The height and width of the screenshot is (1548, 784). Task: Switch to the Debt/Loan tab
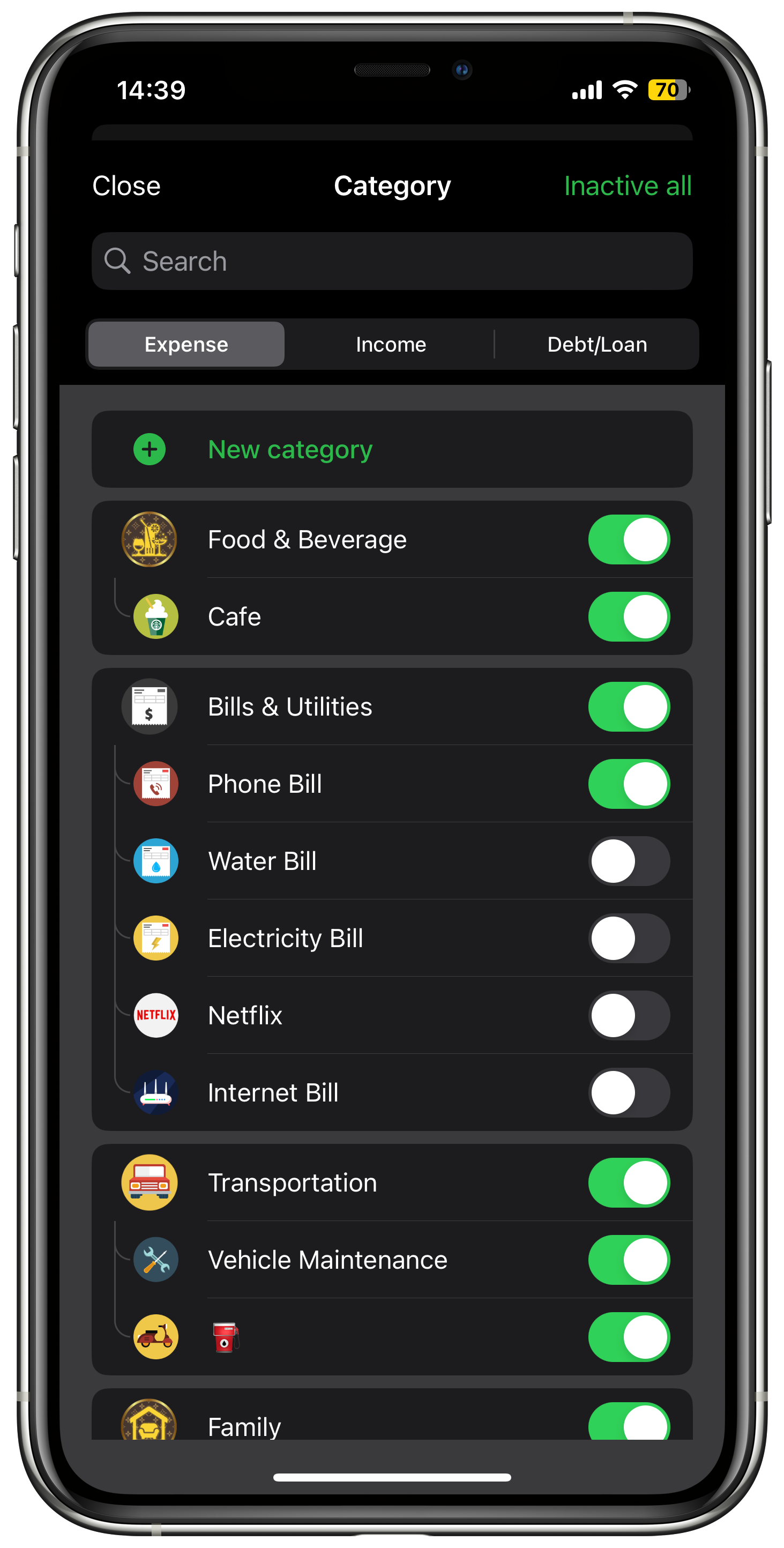click(x=596, y=344)
